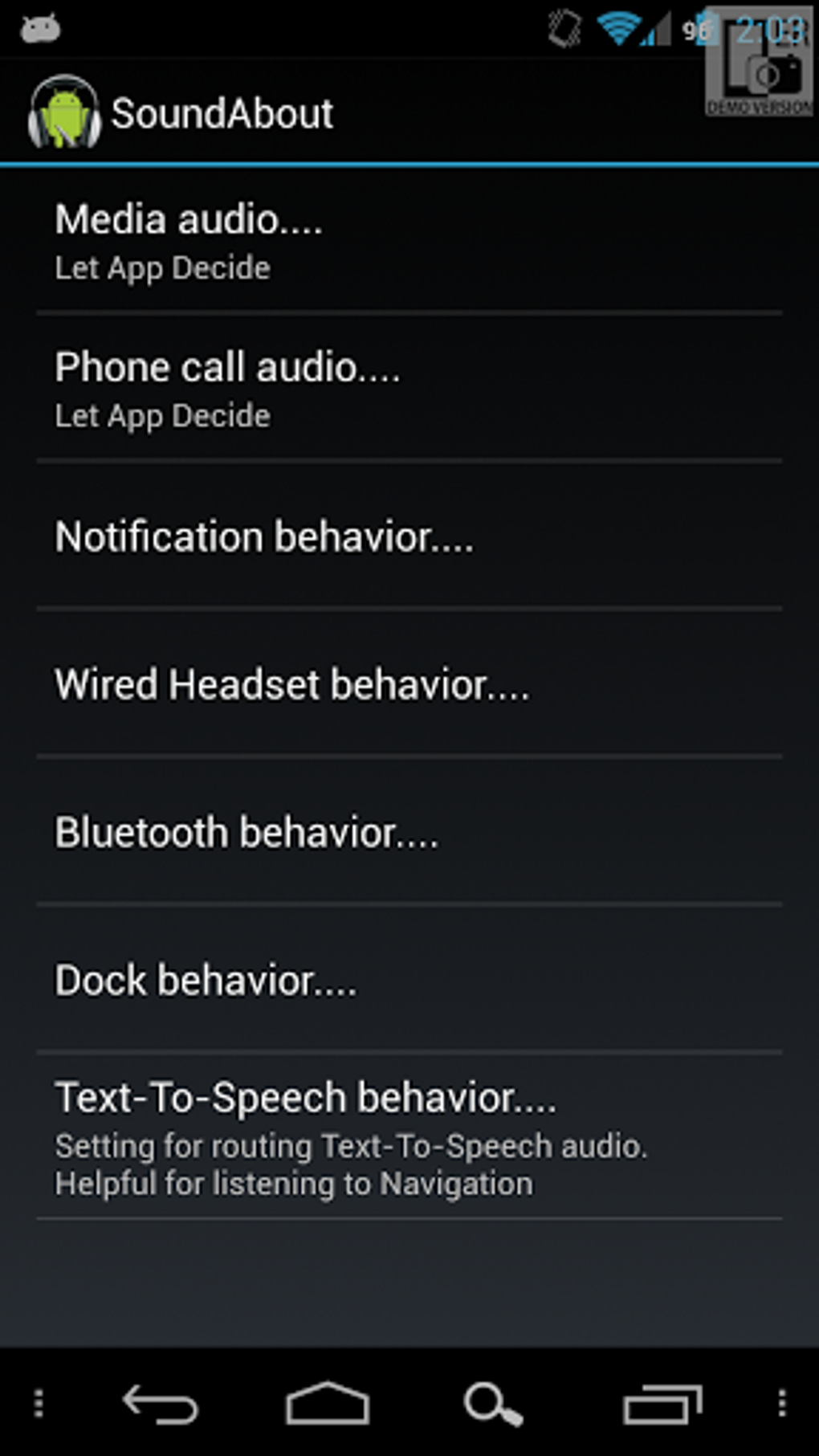Open Wired Headset behavior options

[409, 683]
